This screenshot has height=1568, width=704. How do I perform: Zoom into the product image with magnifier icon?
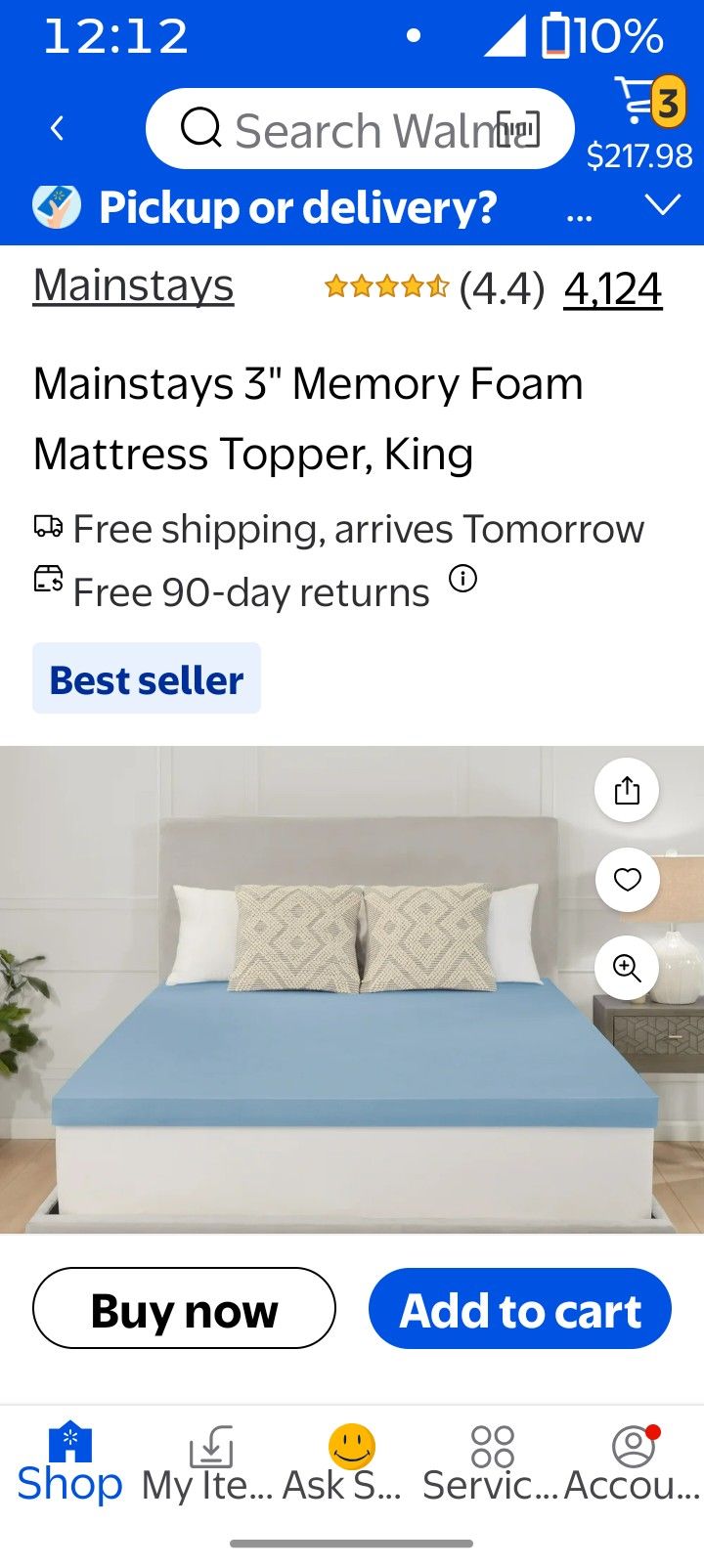click(627, 968)
